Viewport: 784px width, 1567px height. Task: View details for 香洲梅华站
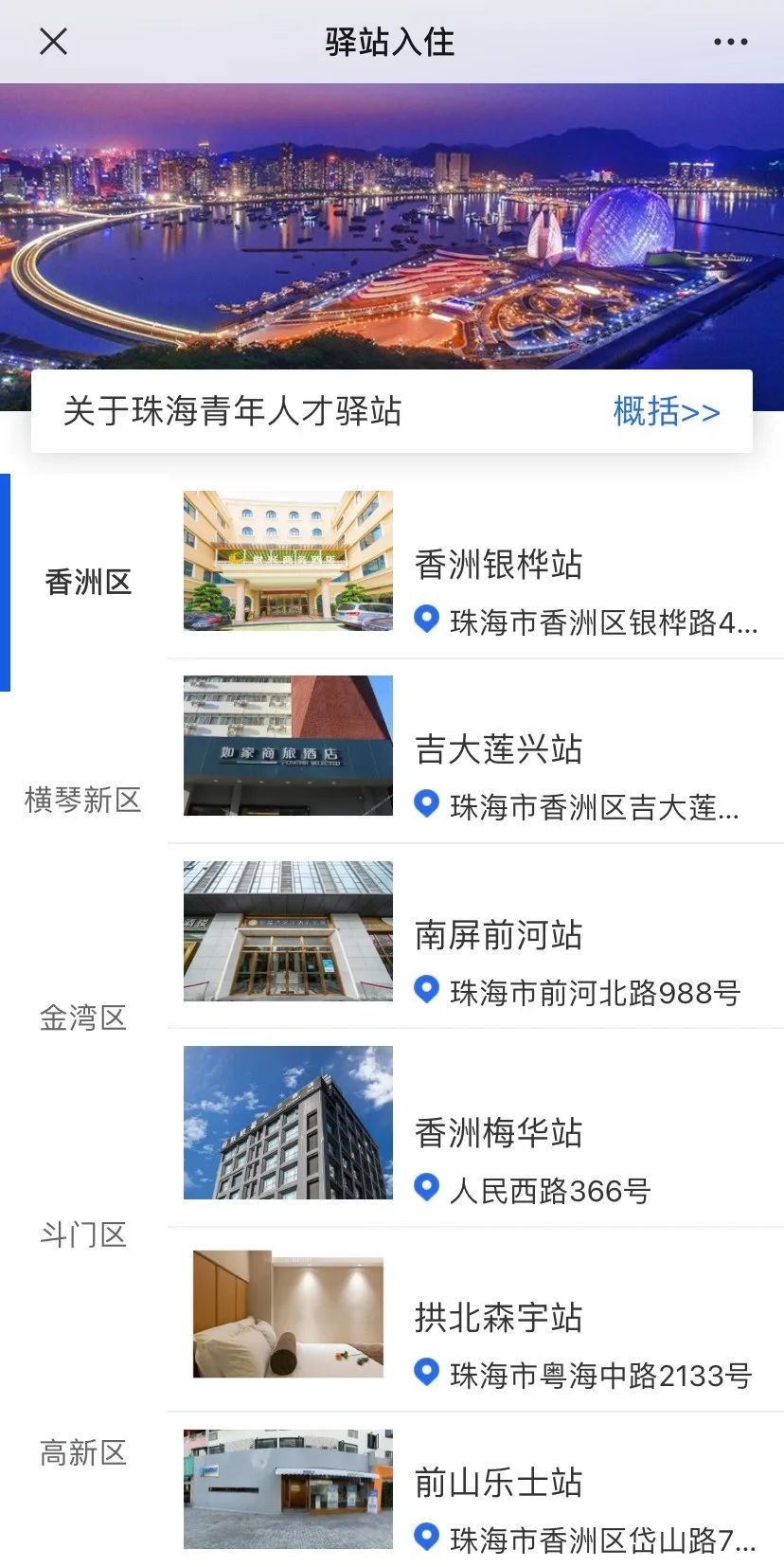click(x=498, y=1132)
